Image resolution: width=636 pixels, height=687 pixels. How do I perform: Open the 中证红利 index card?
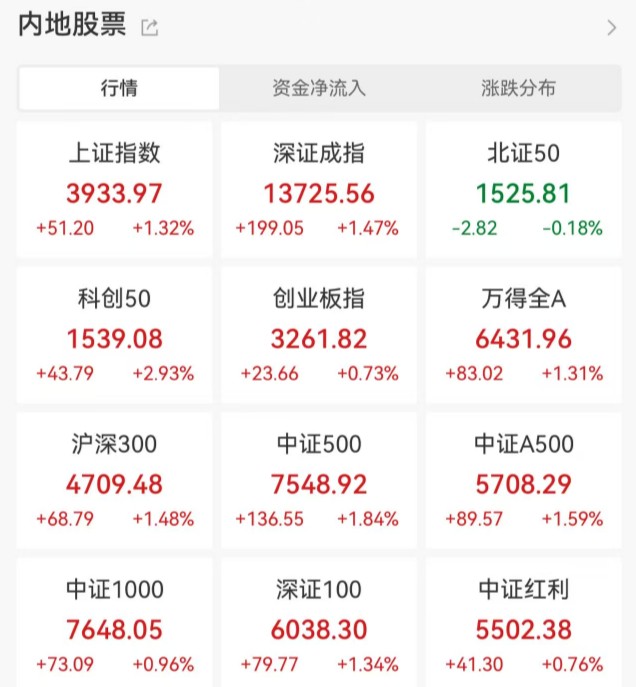[x=523, y=625]
